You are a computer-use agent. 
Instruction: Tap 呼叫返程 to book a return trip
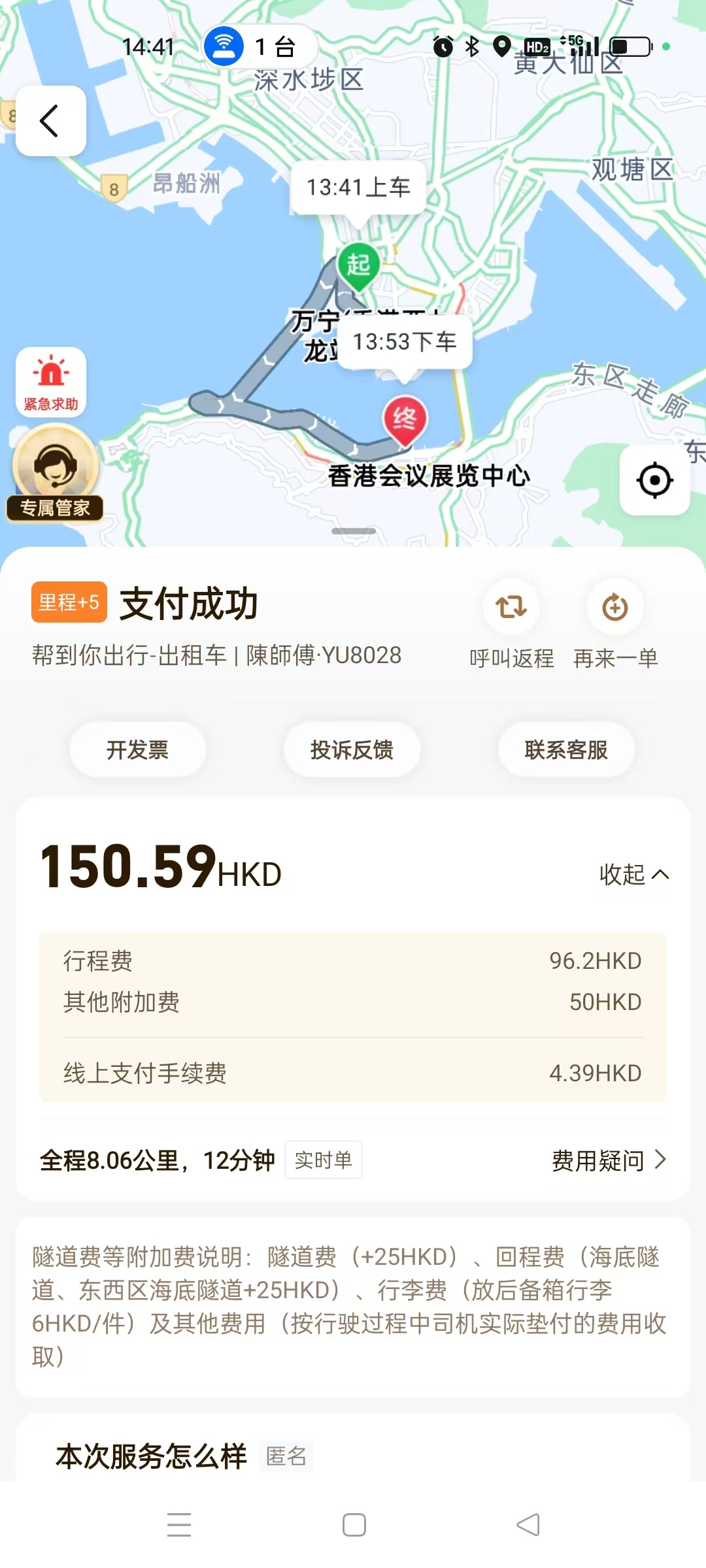tap(511, 625)
